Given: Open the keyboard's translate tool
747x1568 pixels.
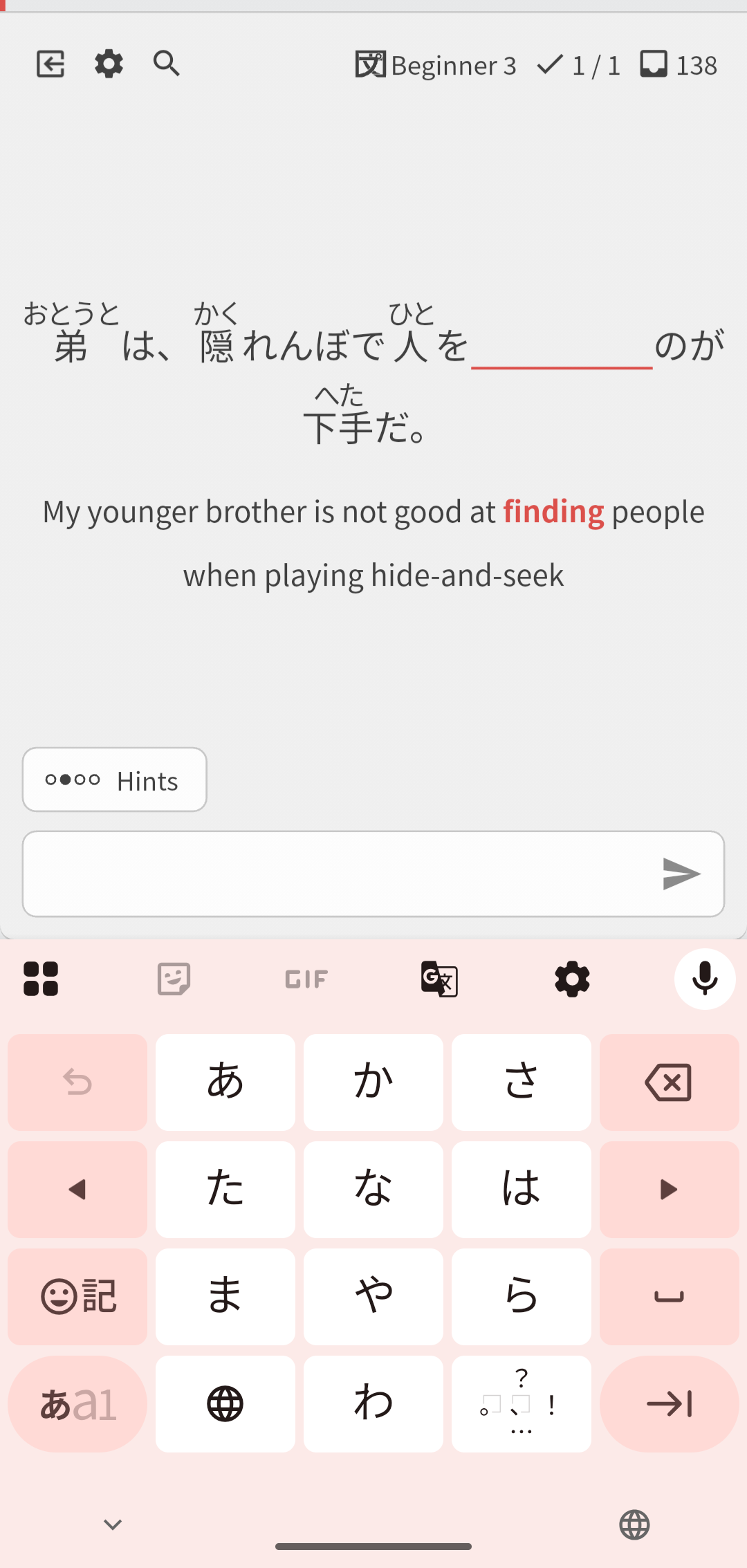Looking at the screenshot, I should pyautogui.click(x=439, y=979).
